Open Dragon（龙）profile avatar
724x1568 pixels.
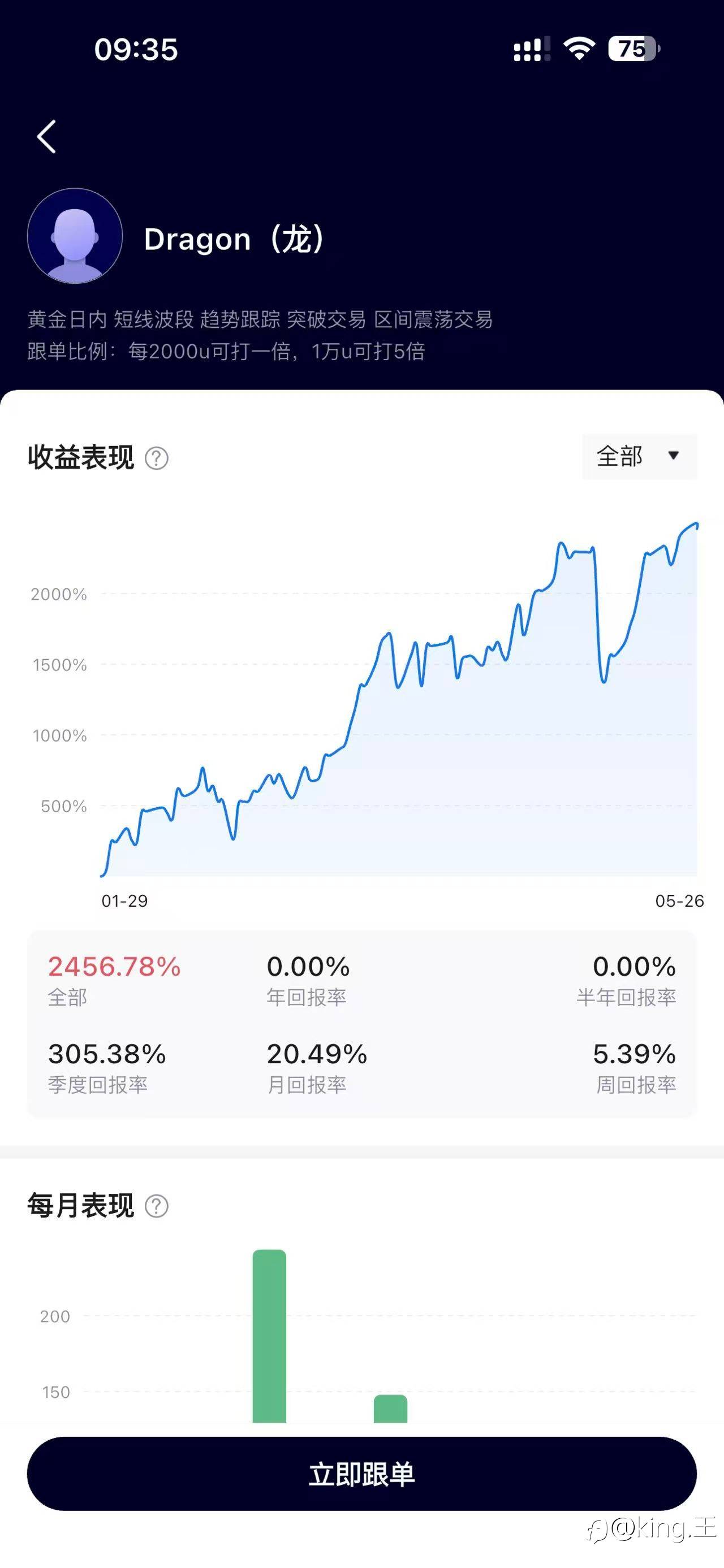75,236
